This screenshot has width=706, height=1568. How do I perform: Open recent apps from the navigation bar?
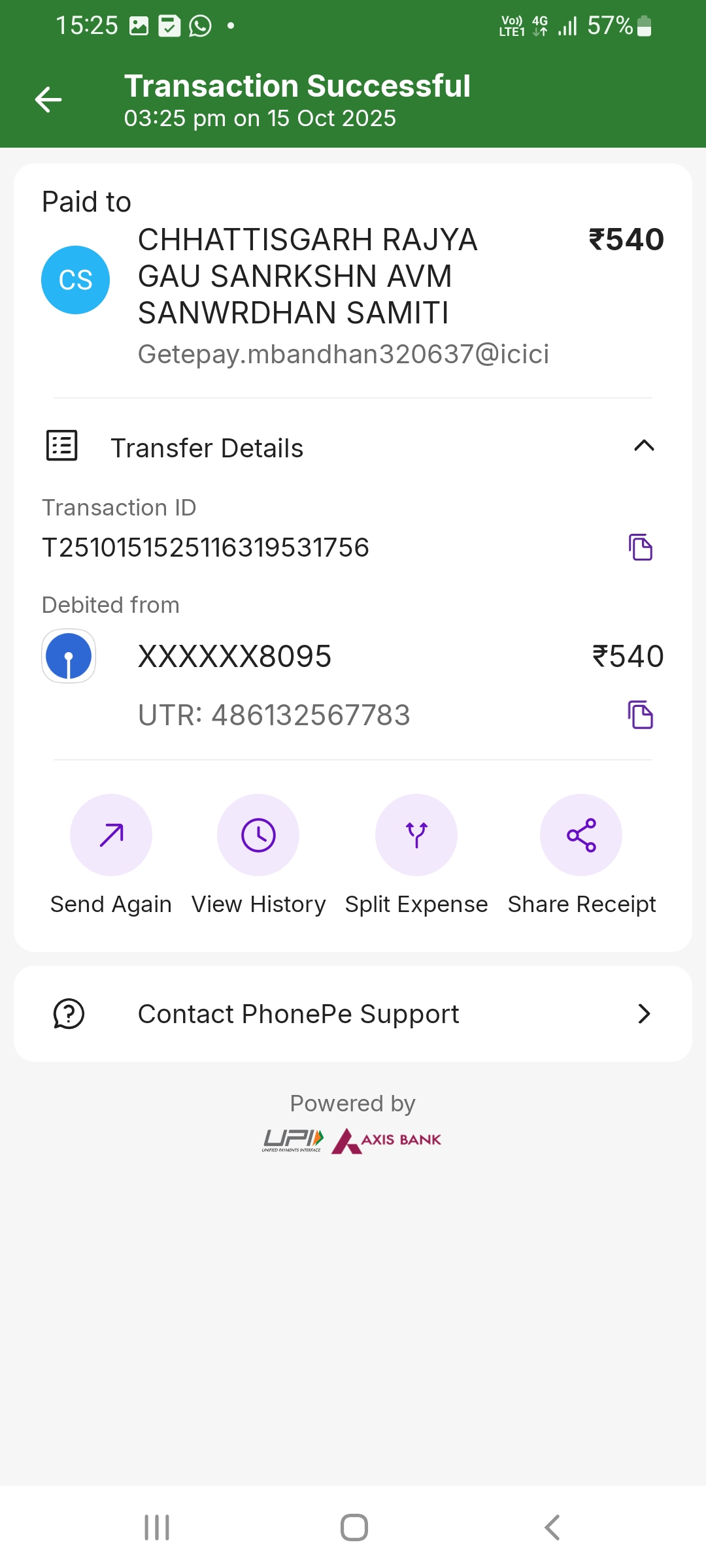tap(157, 1527)
